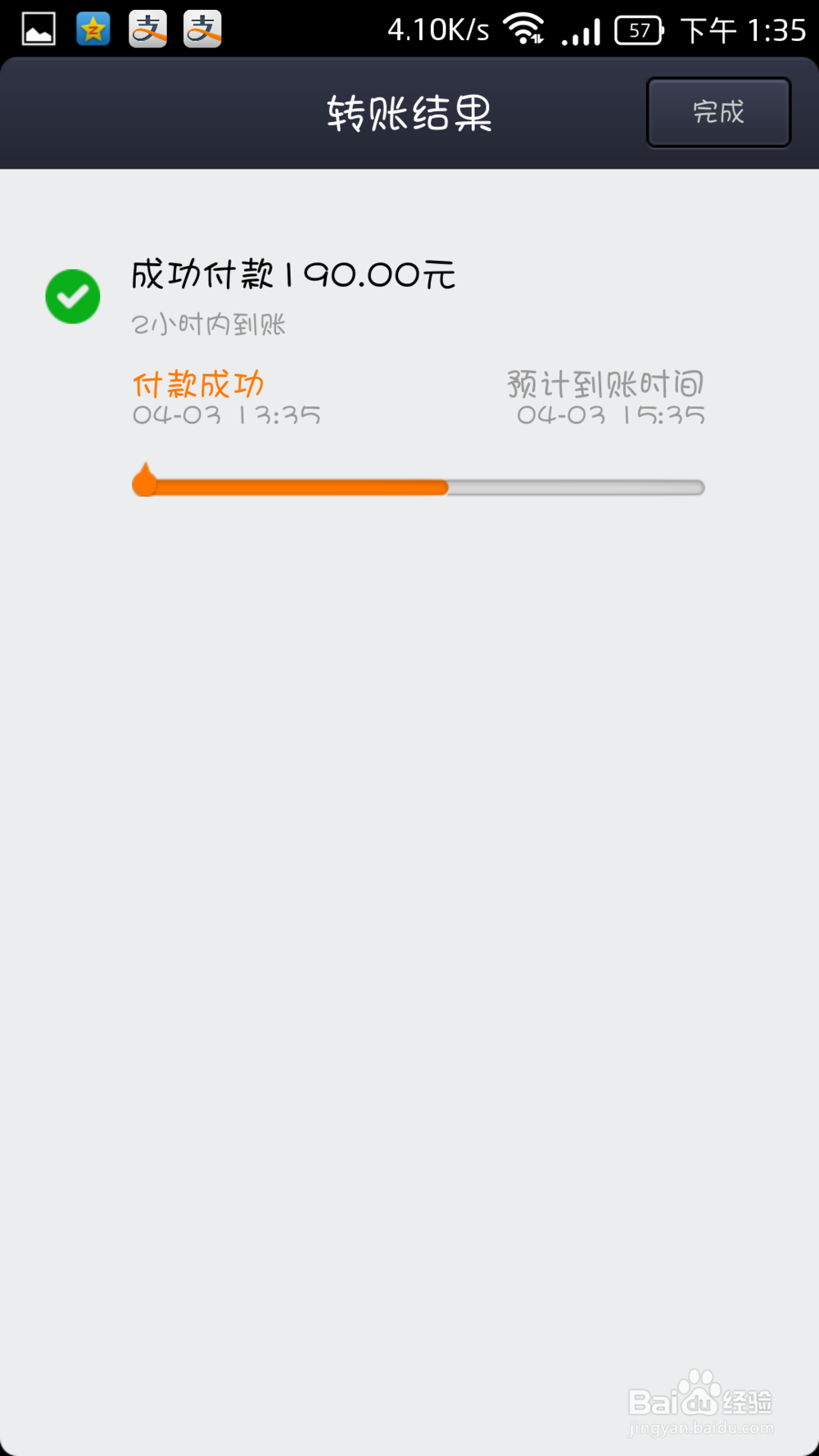The width and height of the screenshot is (819, 1456).
Task: Tap the cellular signal strength icon
Action: pyautogui.click(x=583, y=31)
